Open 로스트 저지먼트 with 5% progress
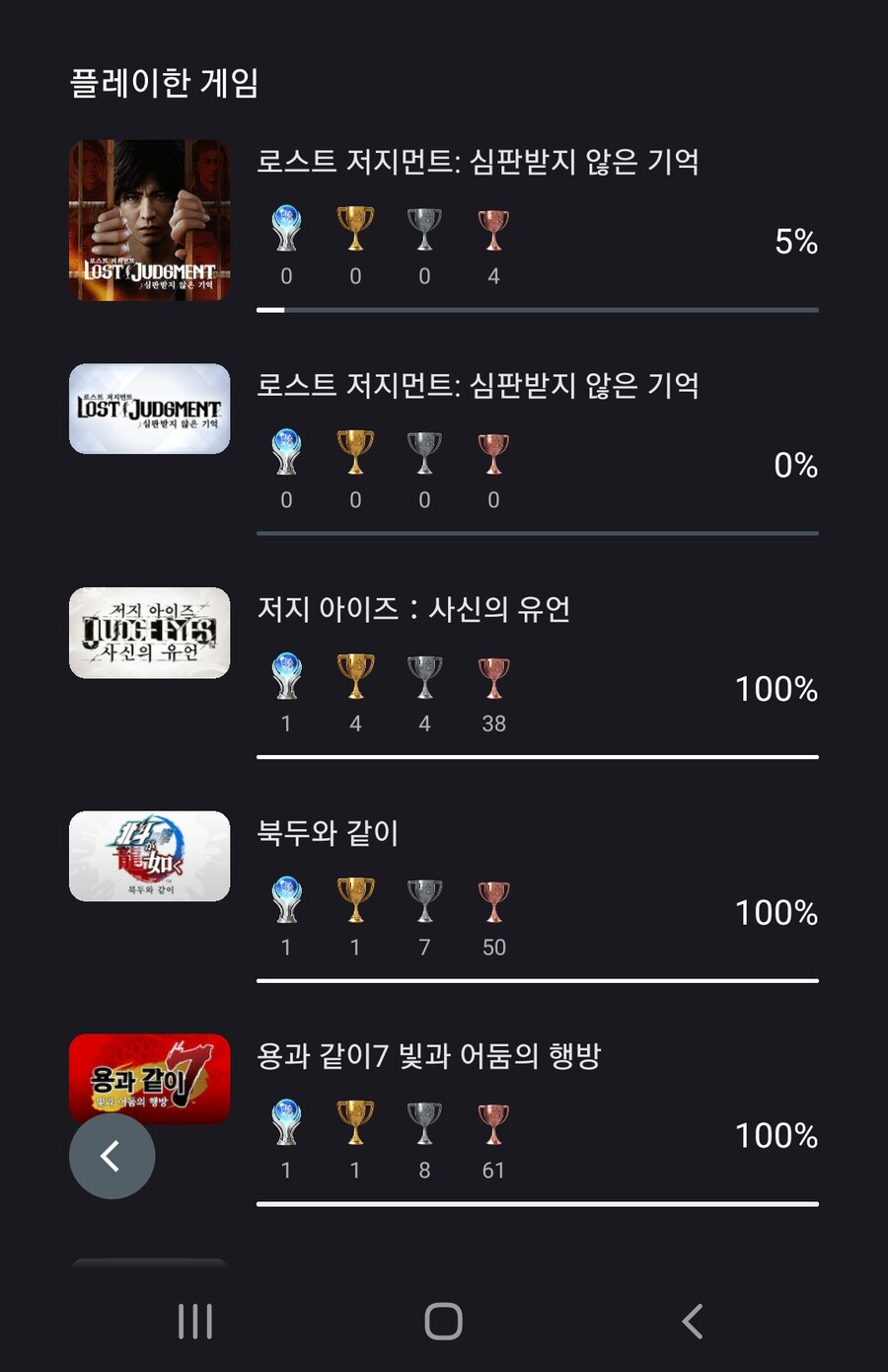This screenshot has height=1372, width=888. 479,163
